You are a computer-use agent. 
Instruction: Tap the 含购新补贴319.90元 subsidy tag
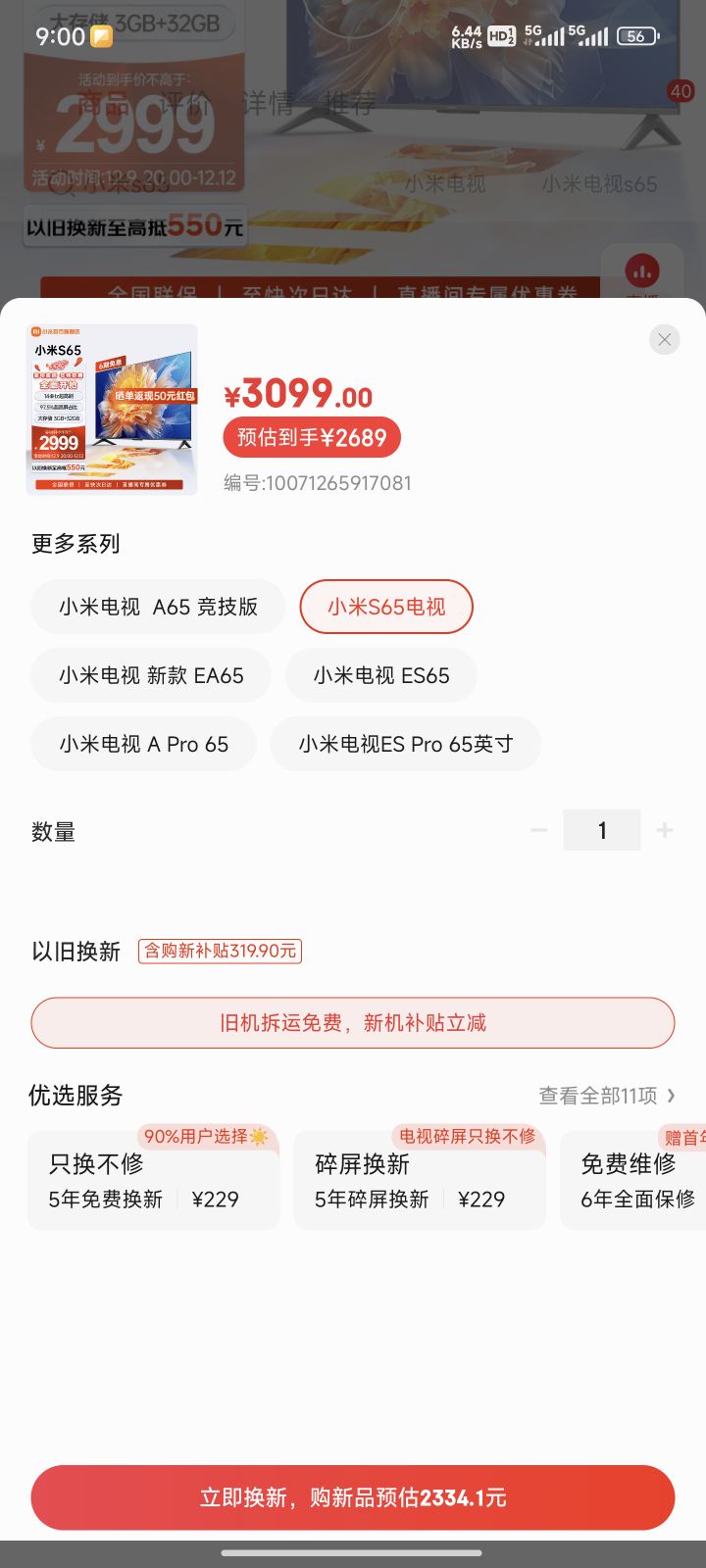click(220, 951)
